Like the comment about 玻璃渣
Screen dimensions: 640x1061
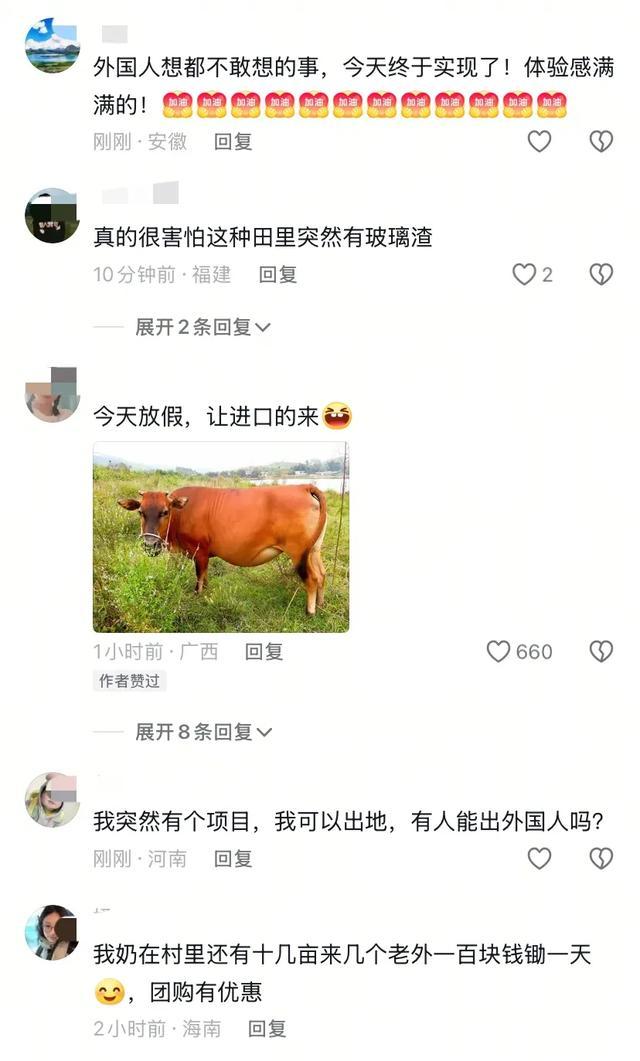click(524, 274)
